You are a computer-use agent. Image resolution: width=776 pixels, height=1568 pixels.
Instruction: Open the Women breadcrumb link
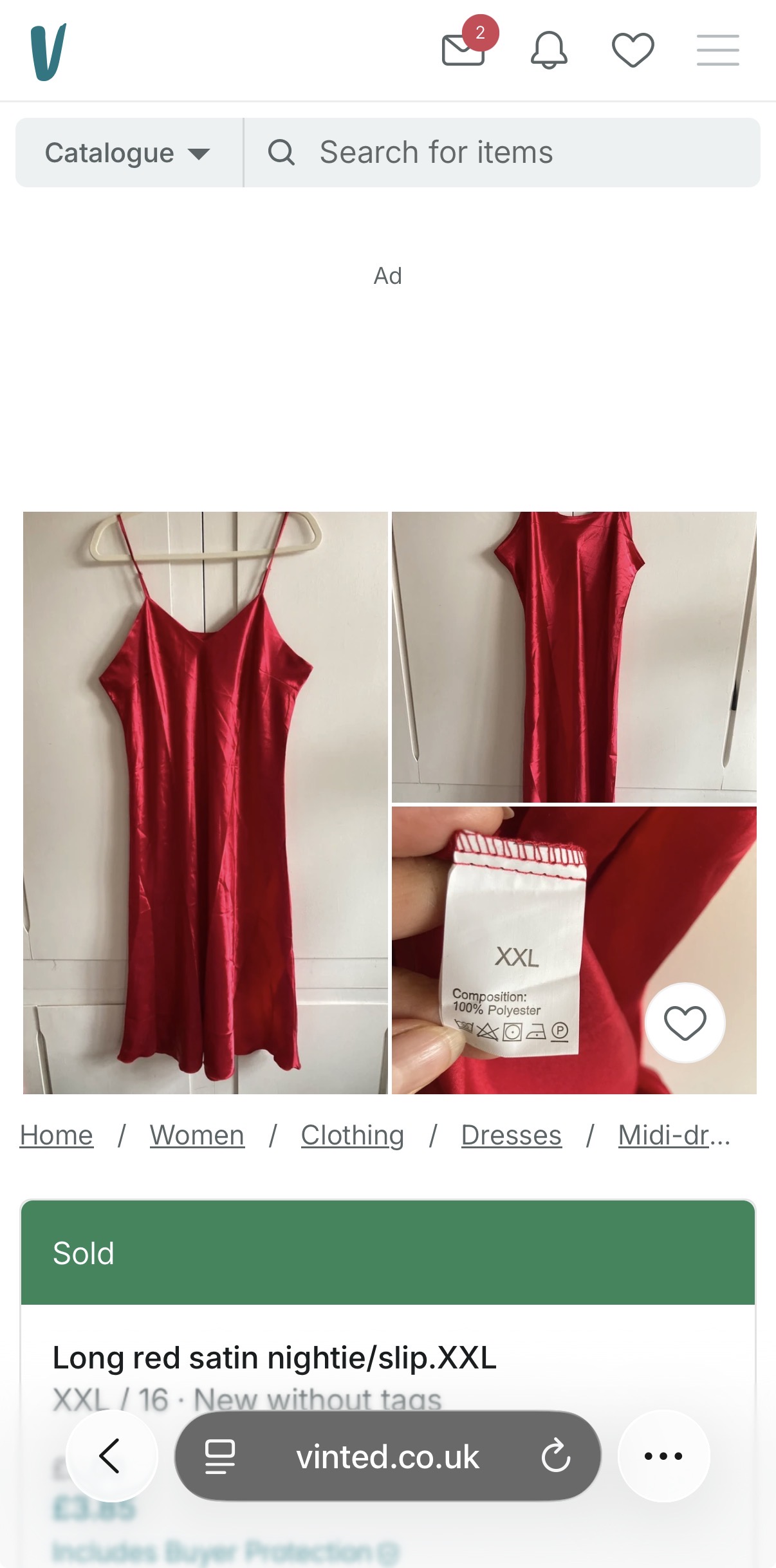tap(197, 1135)
